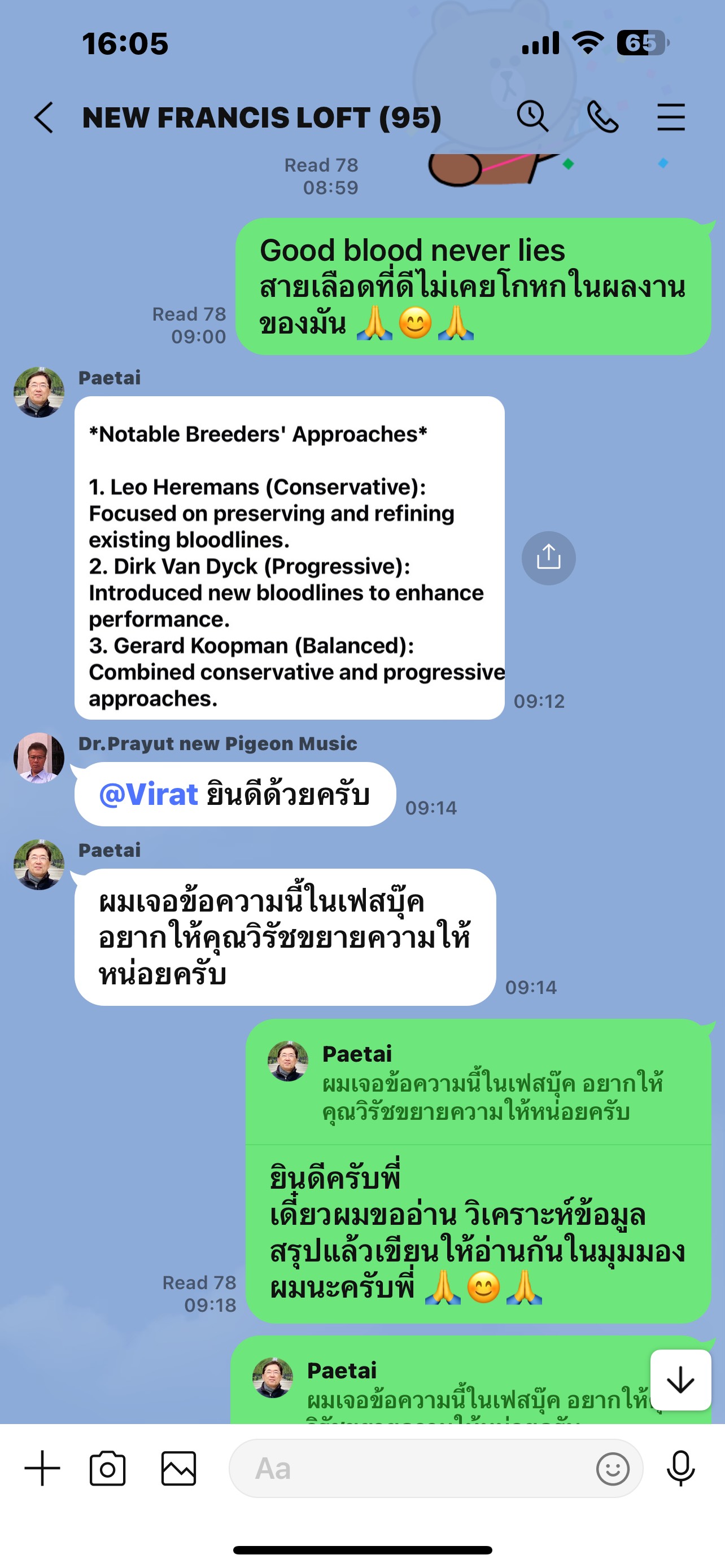Open the chat menu
The height and width of the screenshot is (1568, 725).
click(x=671, y=117)
